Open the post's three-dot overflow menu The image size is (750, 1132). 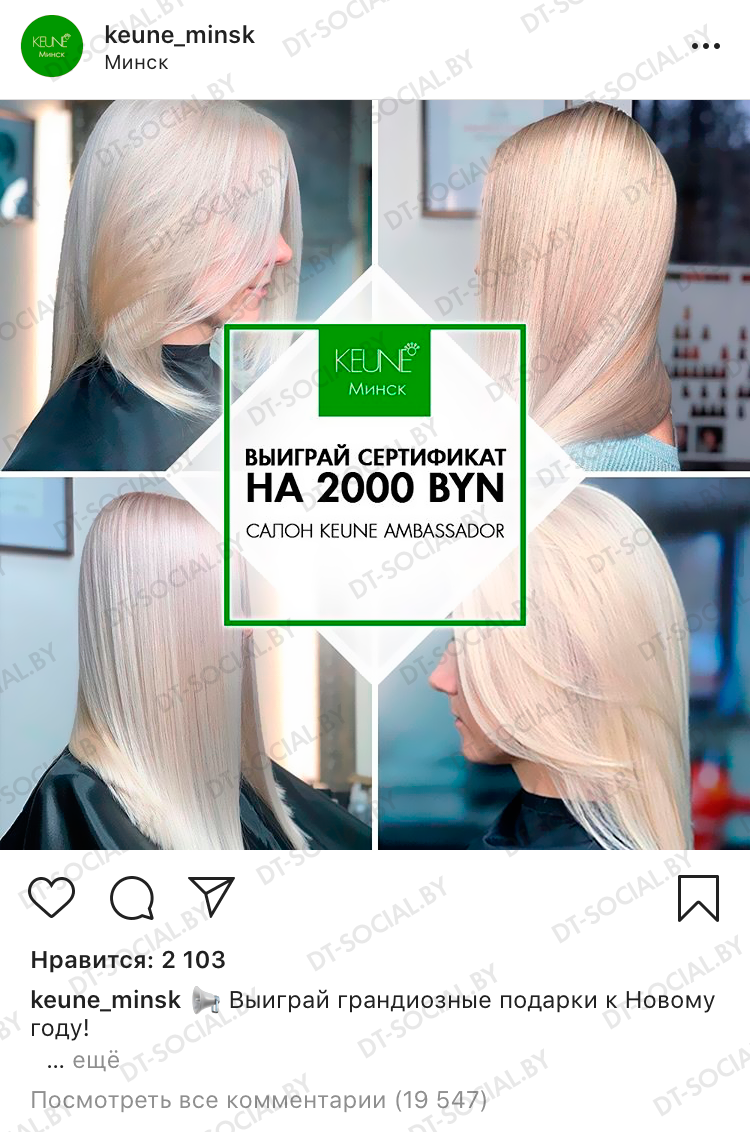(x=705, y=46)
